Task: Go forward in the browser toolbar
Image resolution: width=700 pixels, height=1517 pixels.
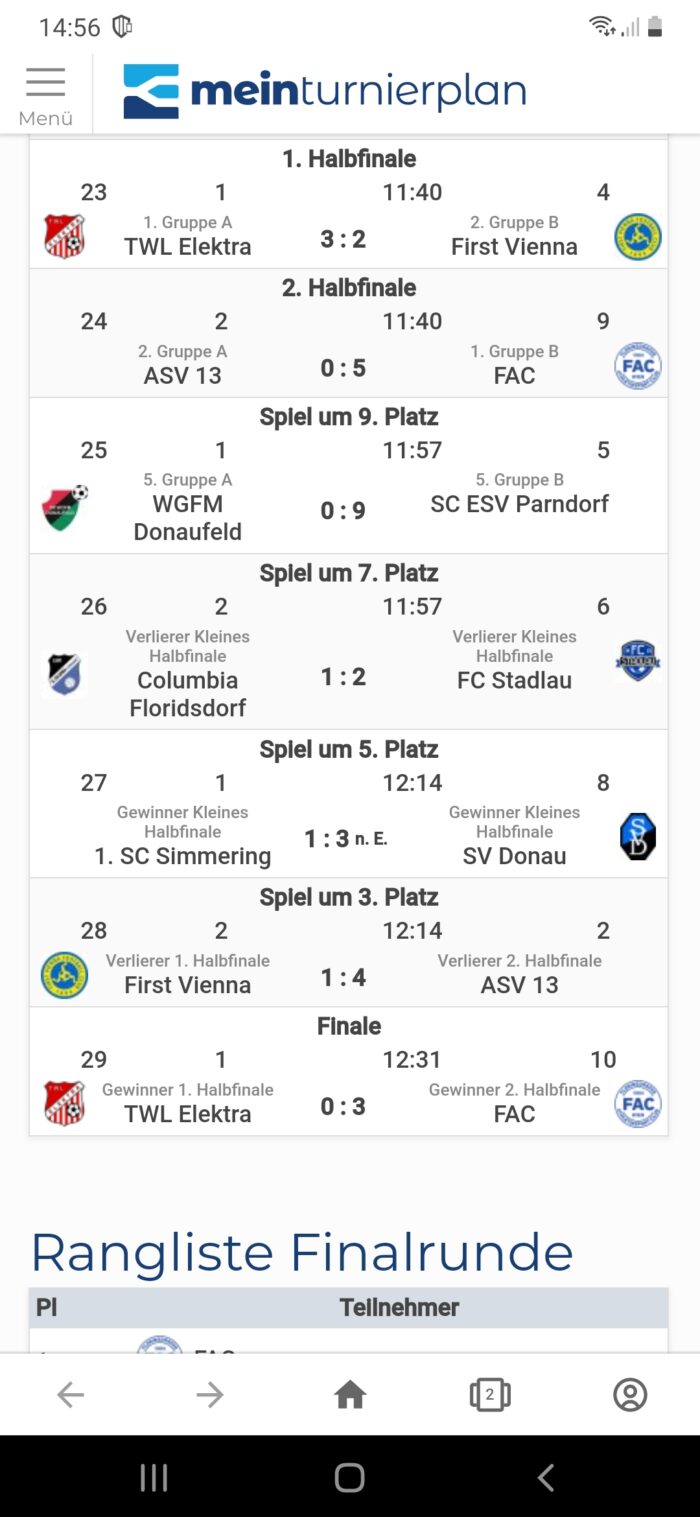Action: (210, 1395)
